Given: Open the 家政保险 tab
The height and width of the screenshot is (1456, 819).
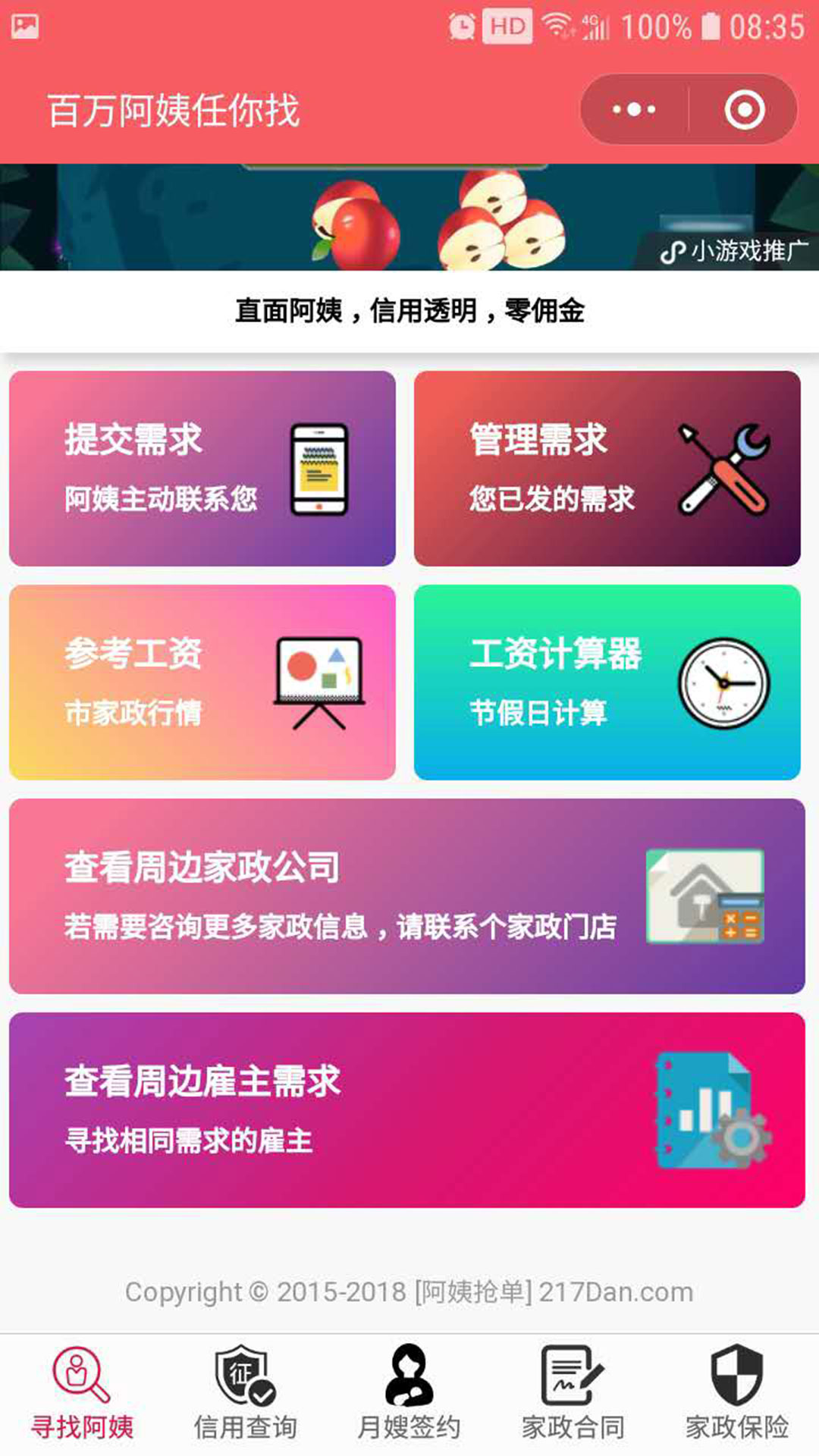Looking at the screenshot, I should click(736, 1394).
